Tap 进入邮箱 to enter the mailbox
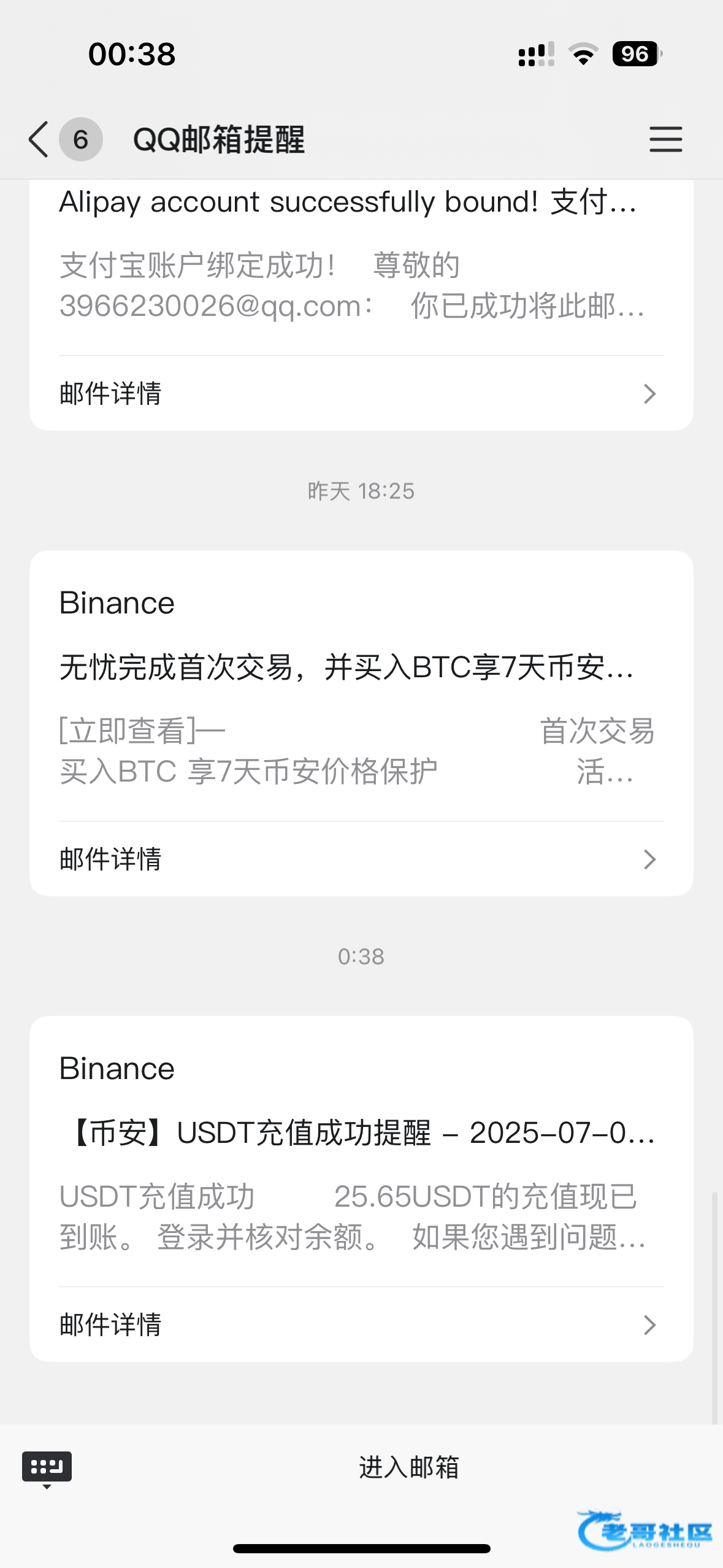 pyautogui.click(x=408, y=1467)
